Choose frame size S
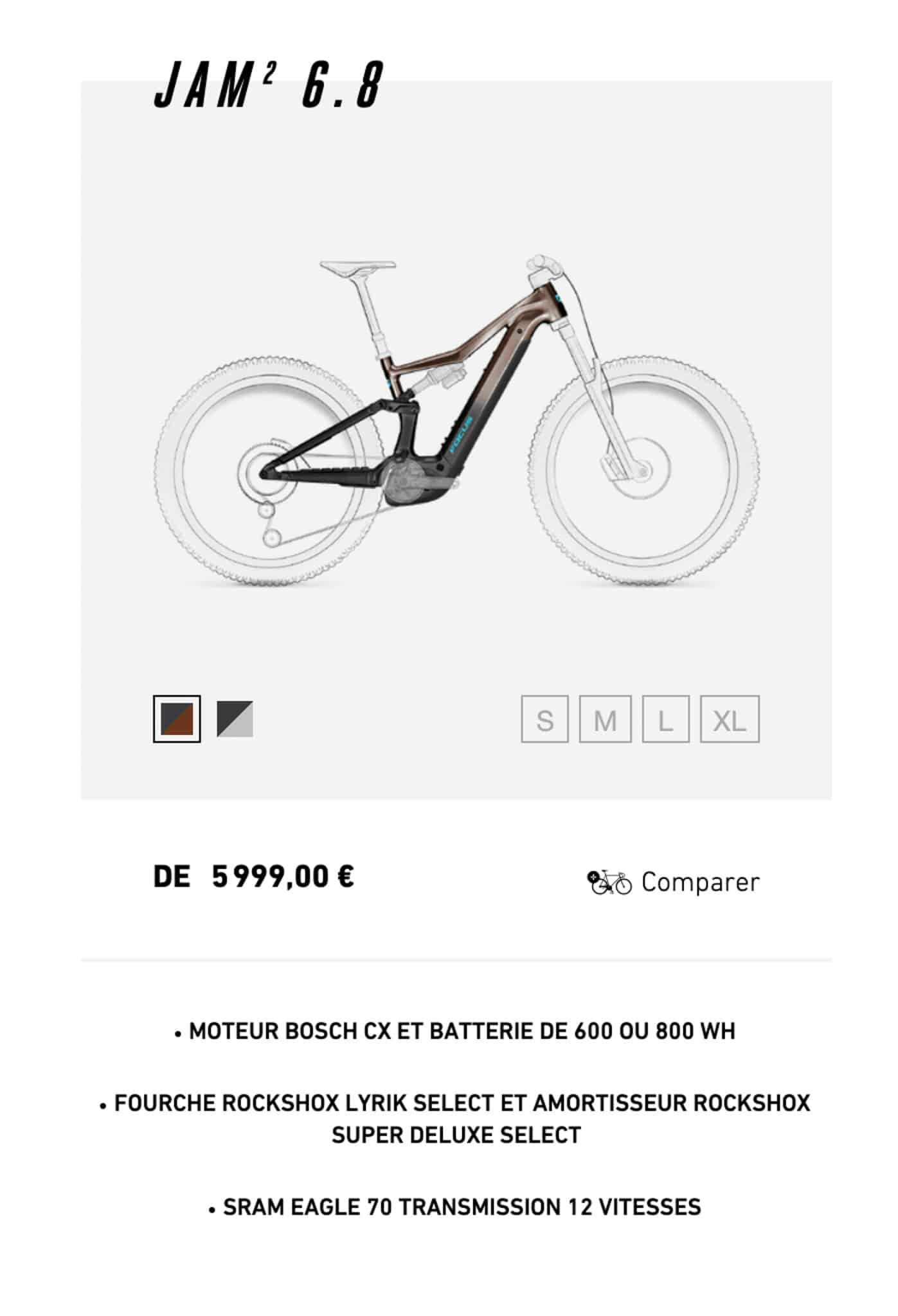The image size is (898, 1316). pyautogui.click(x=544, y=719)
